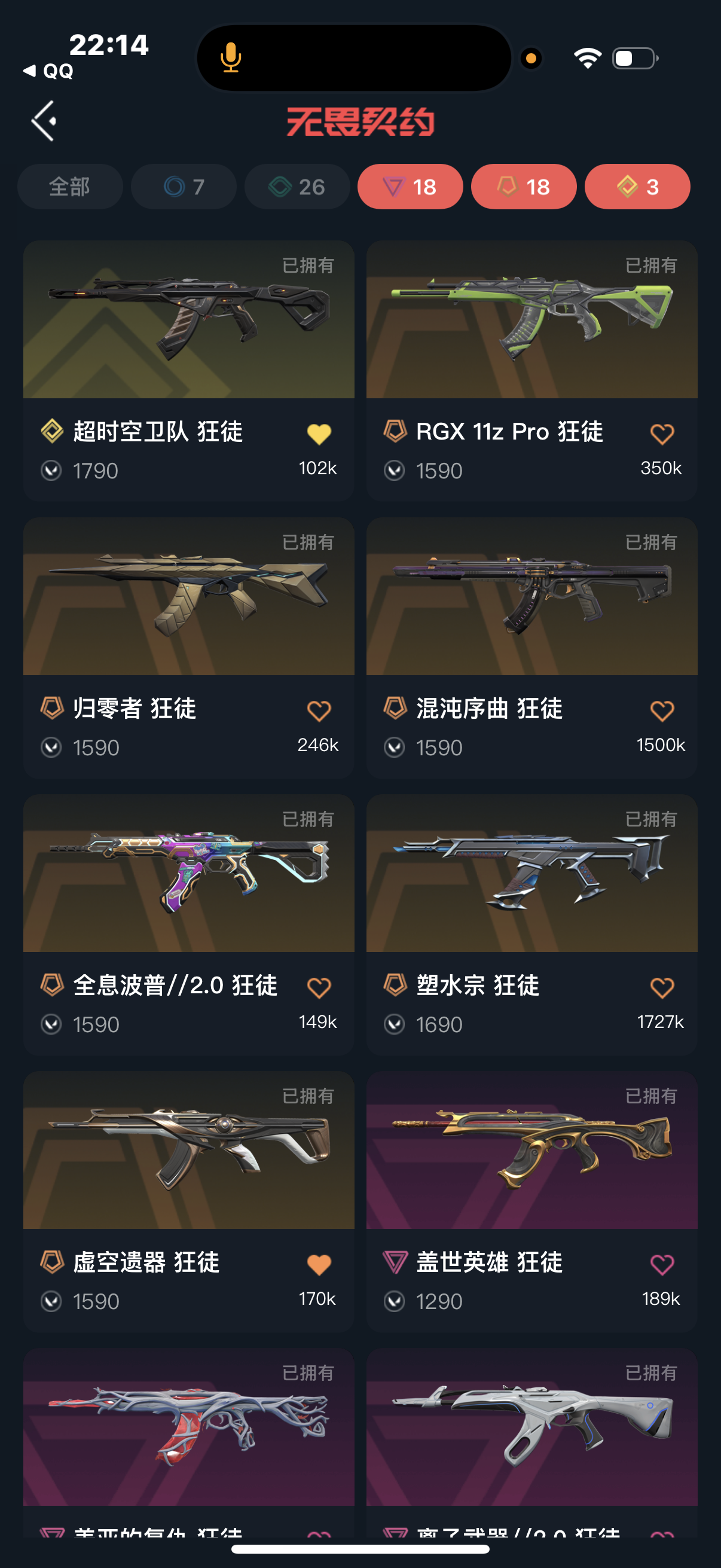Open the 超时空卫队 狂徒 skin card
Screen dimensions: 721x1568
(188, 320)
